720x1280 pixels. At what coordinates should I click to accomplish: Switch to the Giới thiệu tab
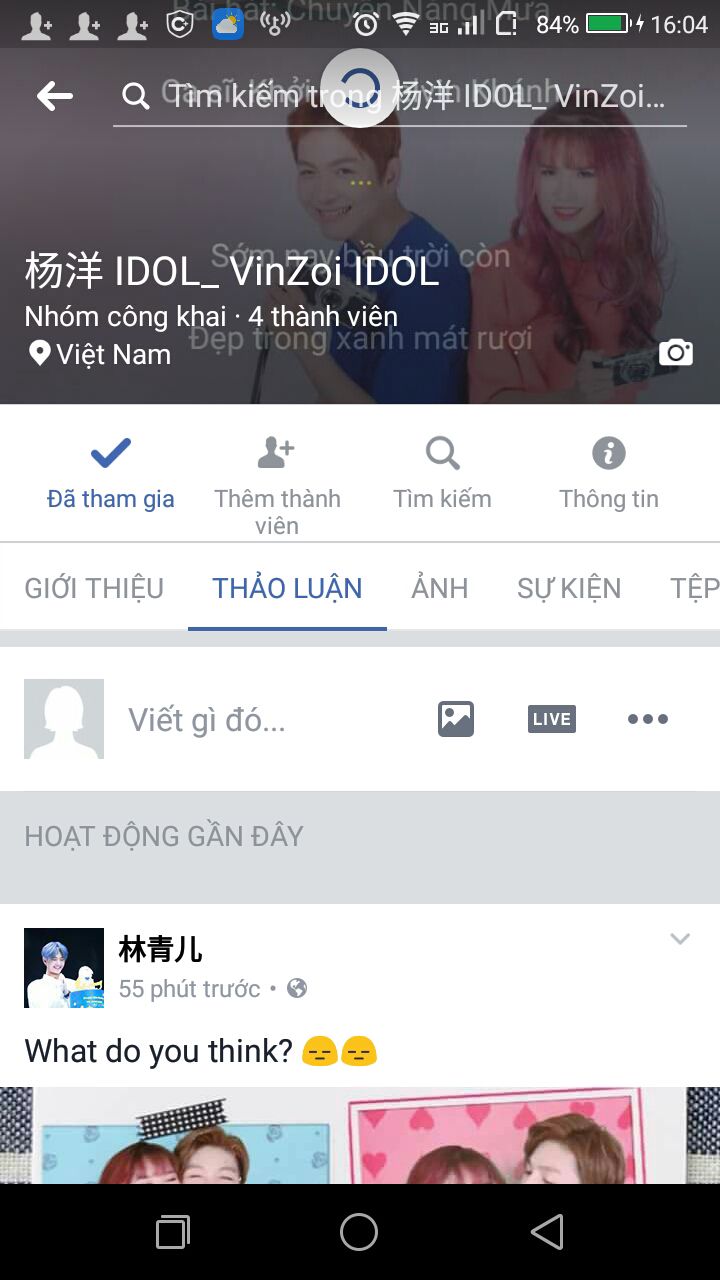click(94, 588)
